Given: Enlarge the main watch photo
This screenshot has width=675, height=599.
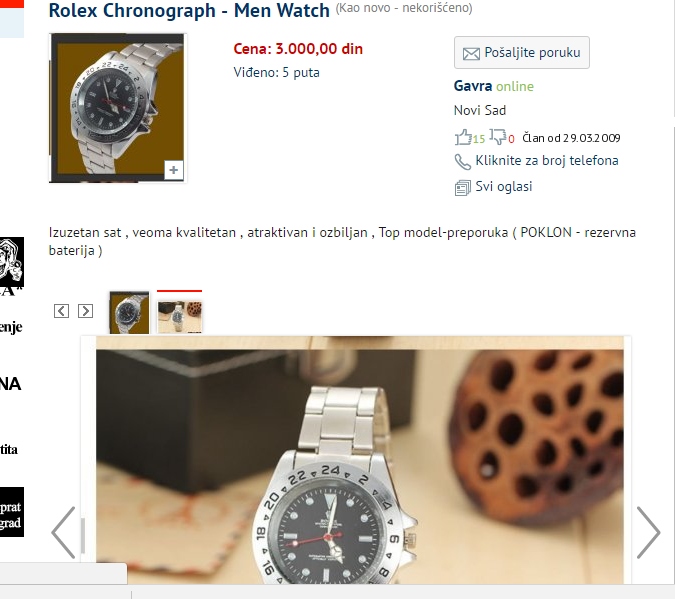Looking at the screenshot, I should (174, 171).
